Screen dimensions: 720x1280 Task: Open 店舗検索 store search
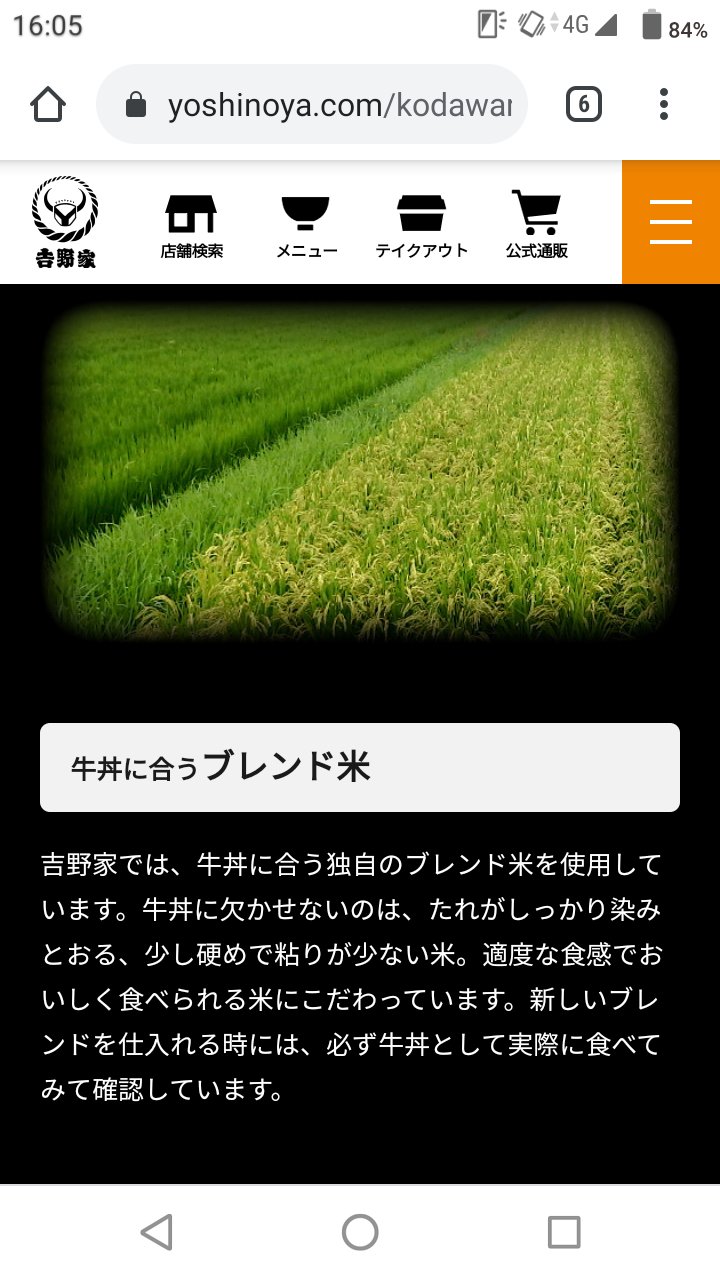[x=191, y=224]
